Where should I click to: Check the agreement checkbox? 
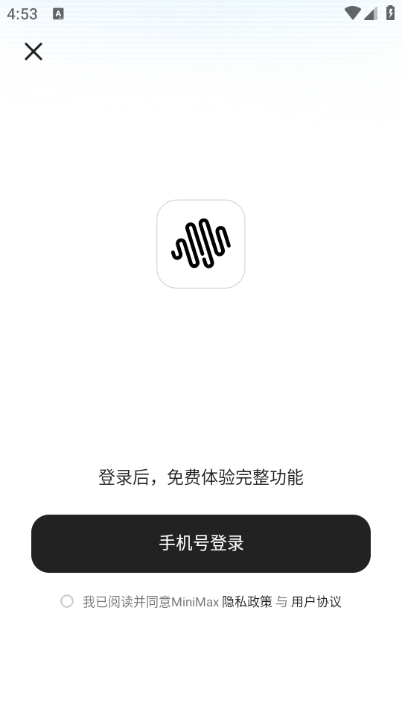click(x=67, y=601)
